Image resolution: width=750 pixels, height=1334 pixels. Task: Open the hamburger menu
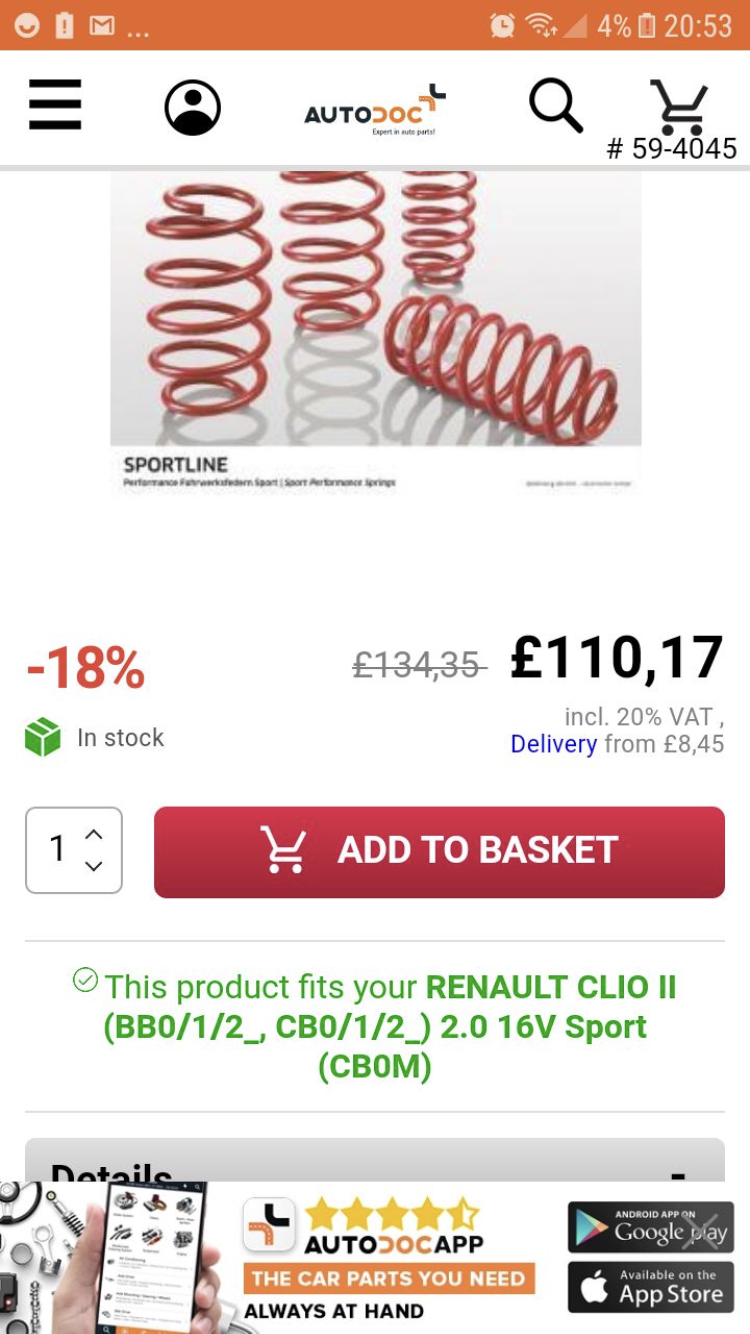pyautogui.click(x=55, y=105)
